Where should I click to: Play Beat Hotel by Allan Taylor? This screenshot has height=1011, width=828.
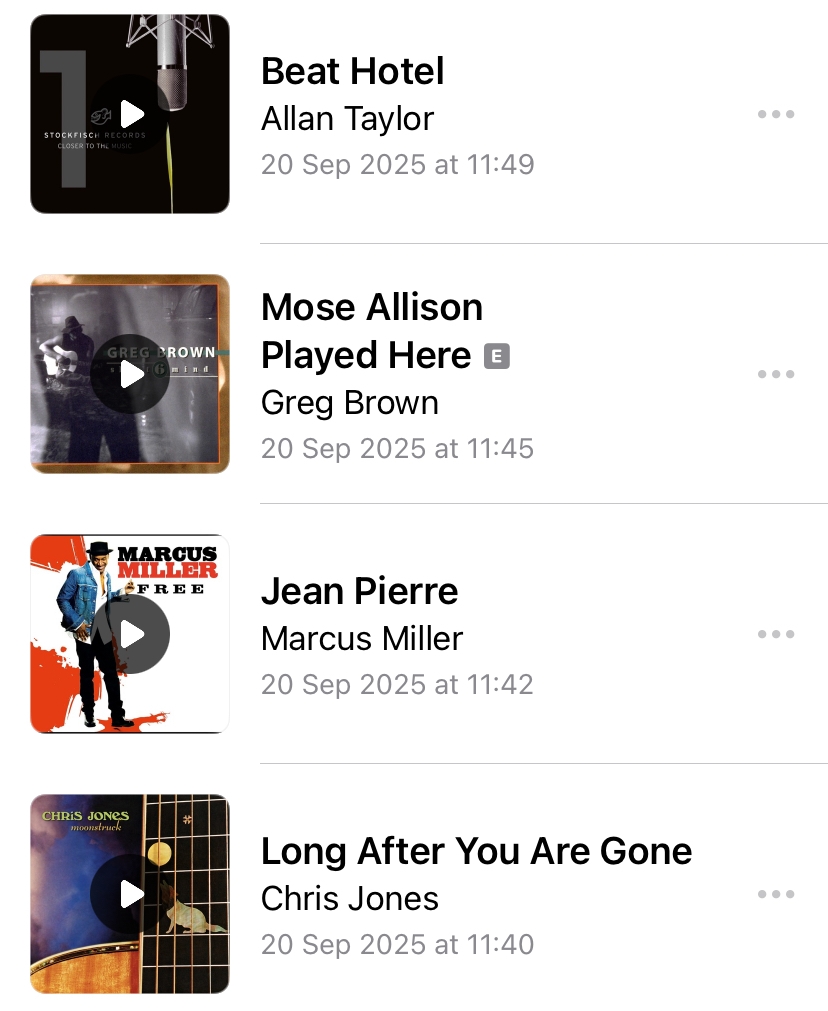point(131,114)
